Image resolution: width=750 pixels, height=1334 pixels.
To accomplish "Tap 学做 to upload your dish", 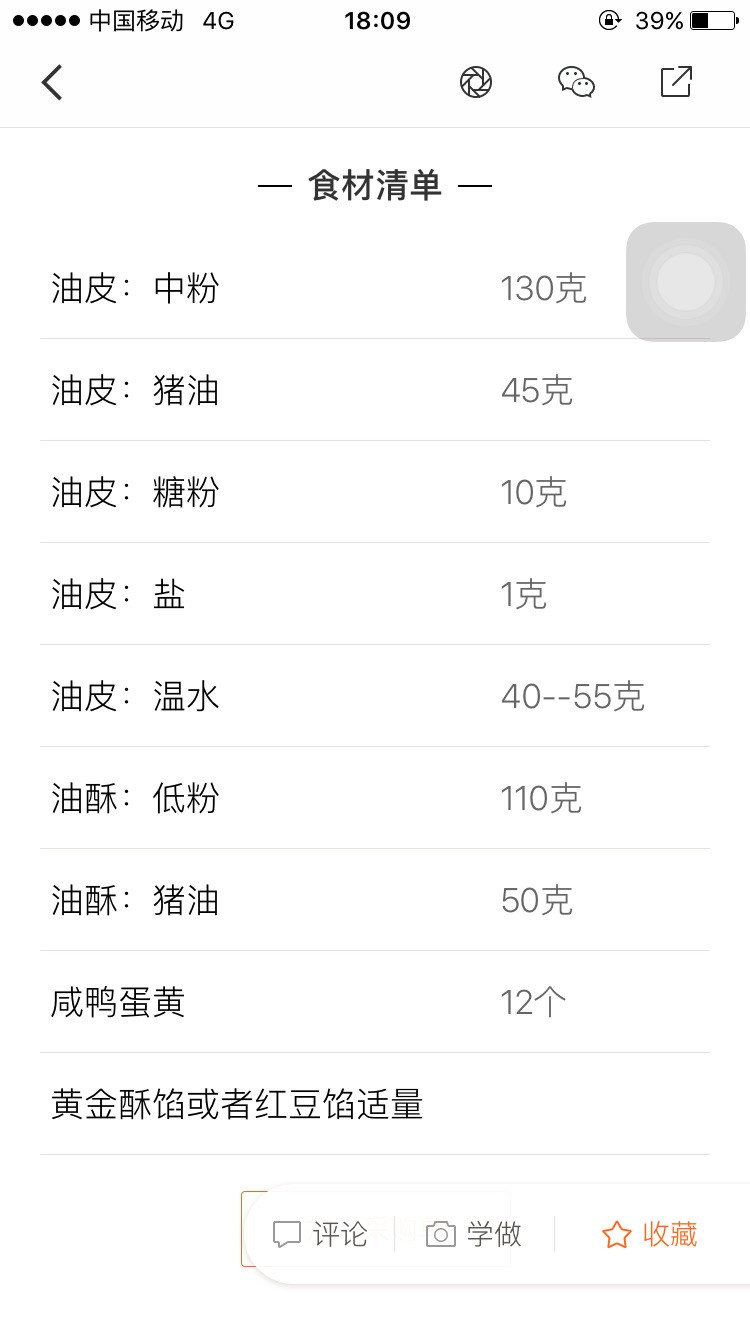I will [x=474, y=1234].
